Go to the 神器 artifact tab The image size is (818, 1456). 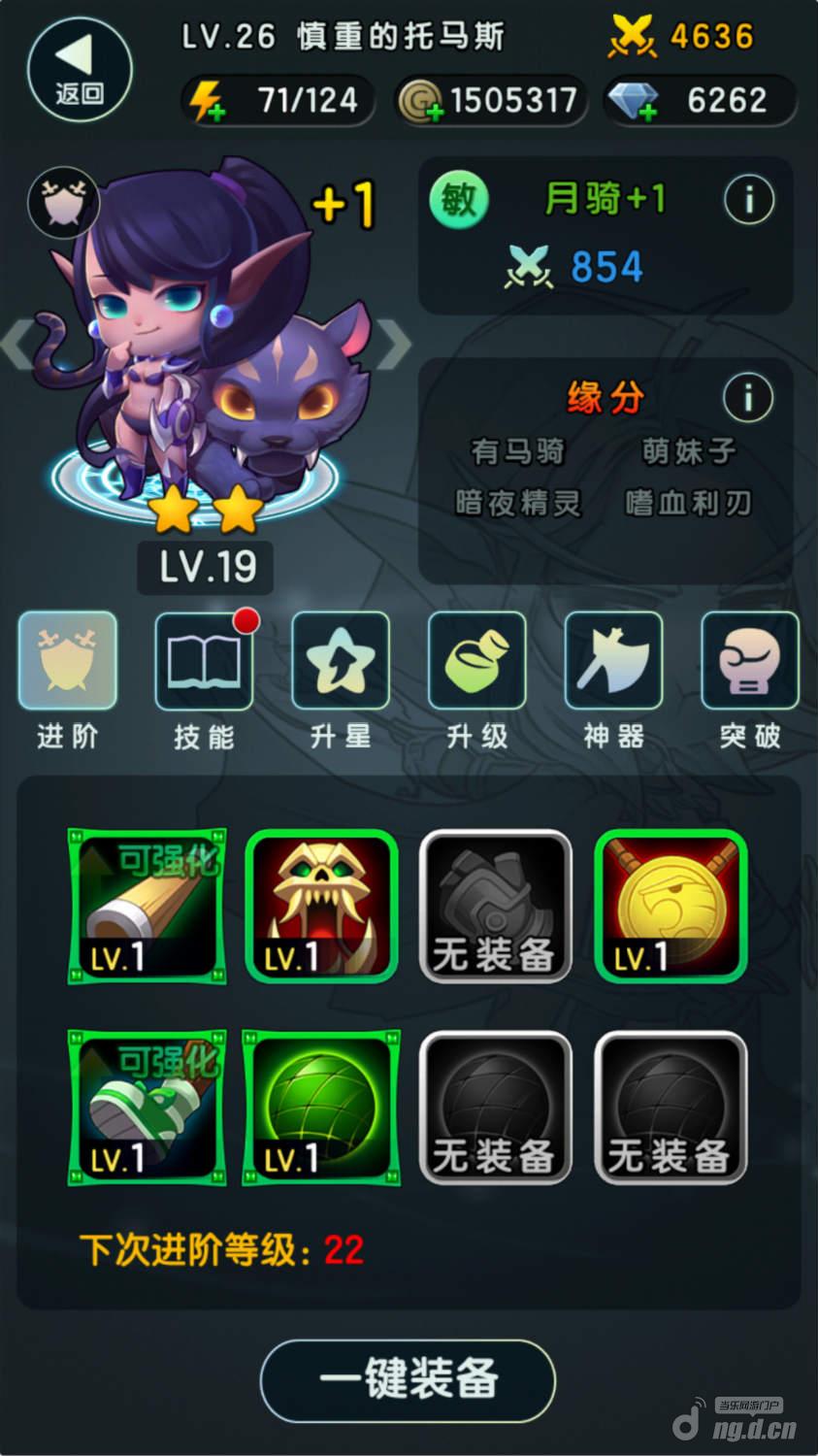(x=614, y=679)
